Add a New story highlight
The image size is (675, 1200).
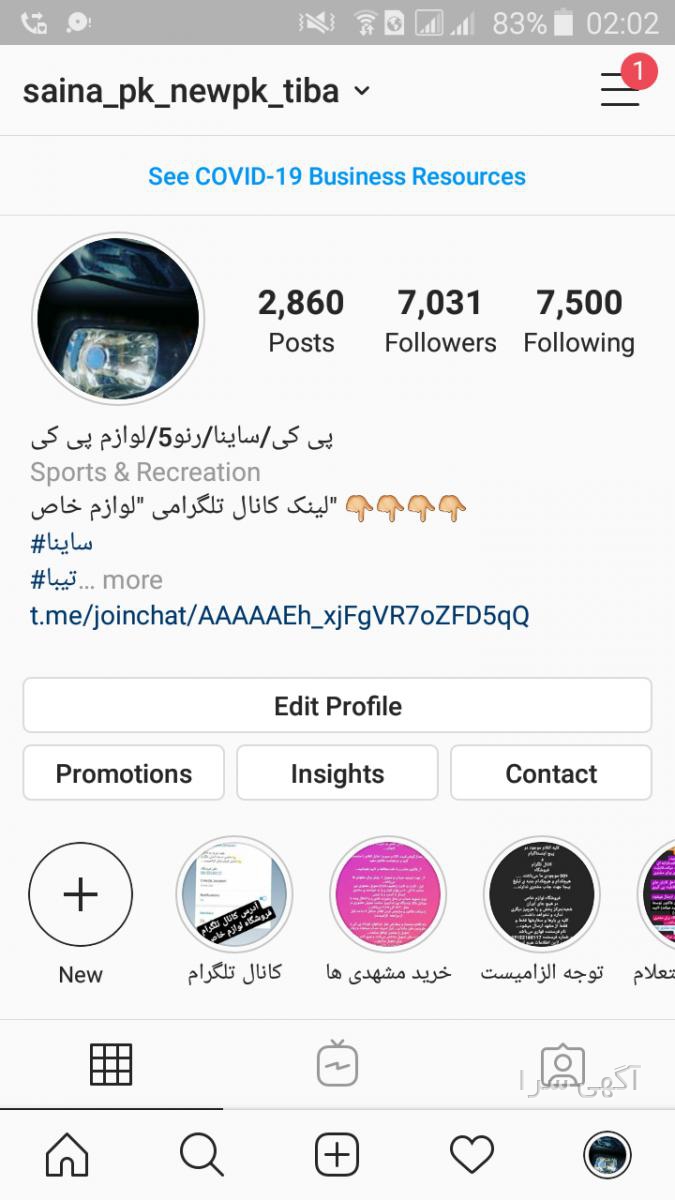click(80, 895)
